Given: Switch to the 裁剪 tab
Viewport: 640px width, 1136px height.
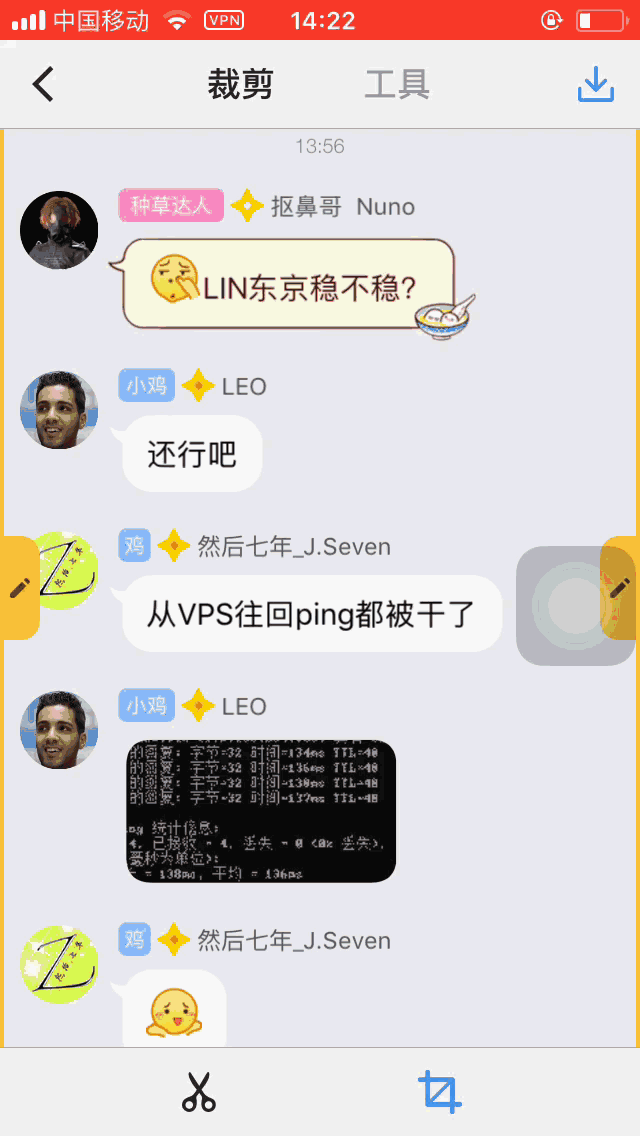Looking at the screenshot, I should click(240, 84).
